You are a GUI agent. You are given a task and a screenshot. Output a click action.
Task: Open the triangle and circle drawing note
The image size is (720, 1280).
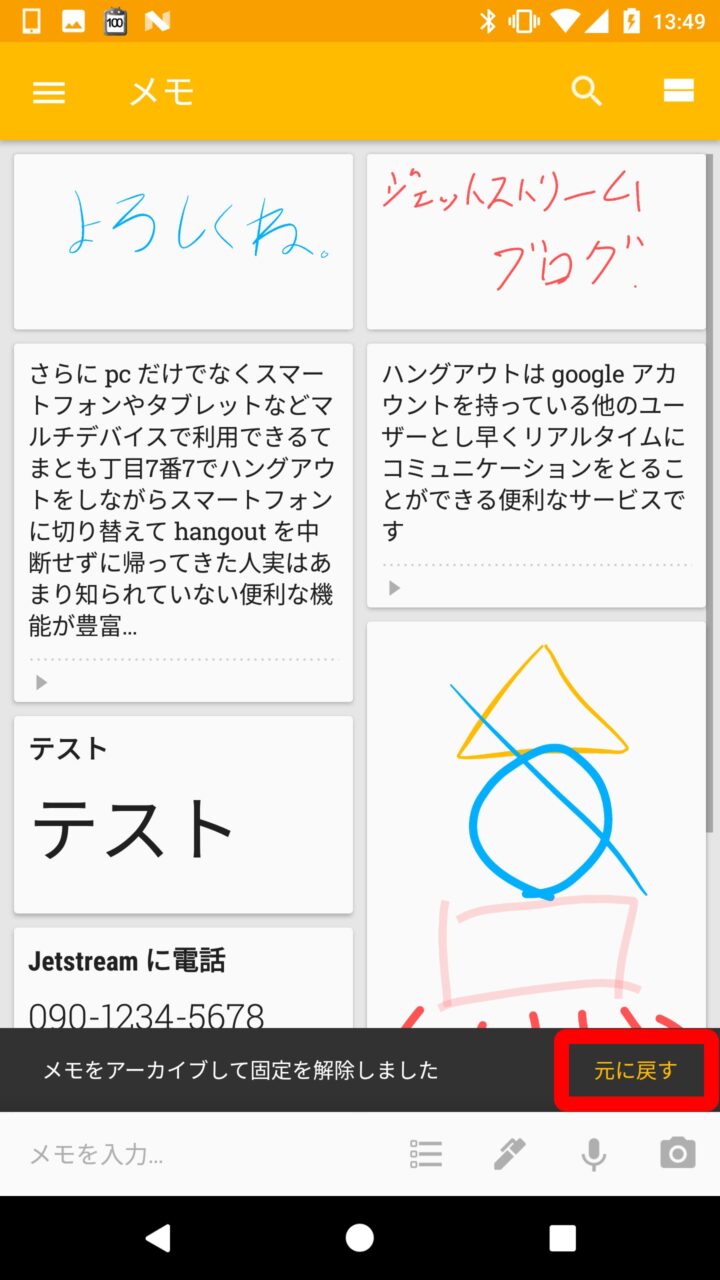(x=536, y=800)
